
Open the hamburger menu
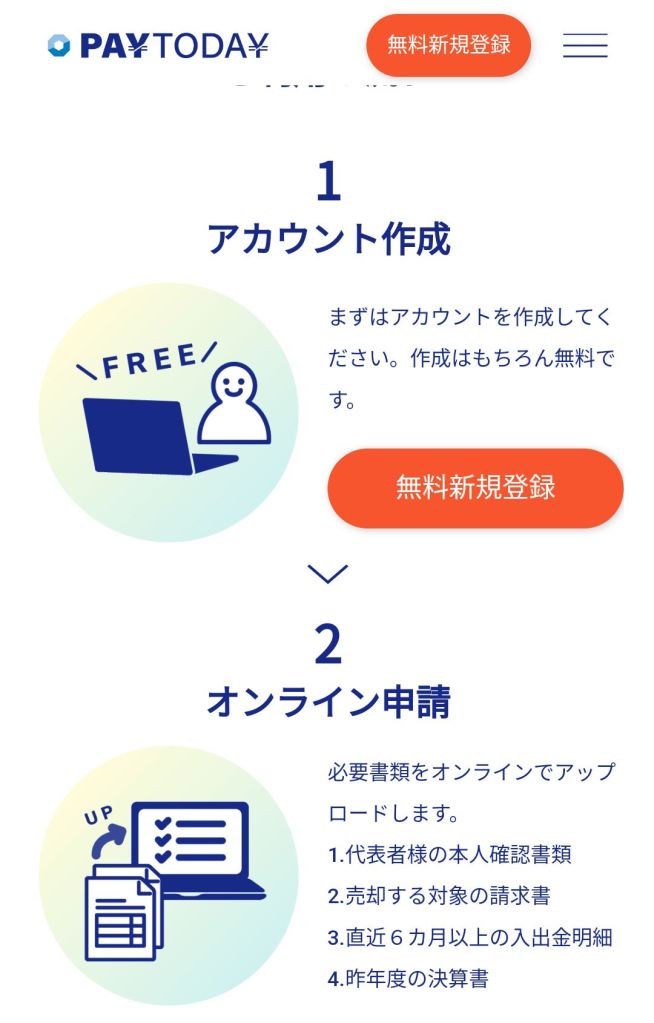click(585, 46)
